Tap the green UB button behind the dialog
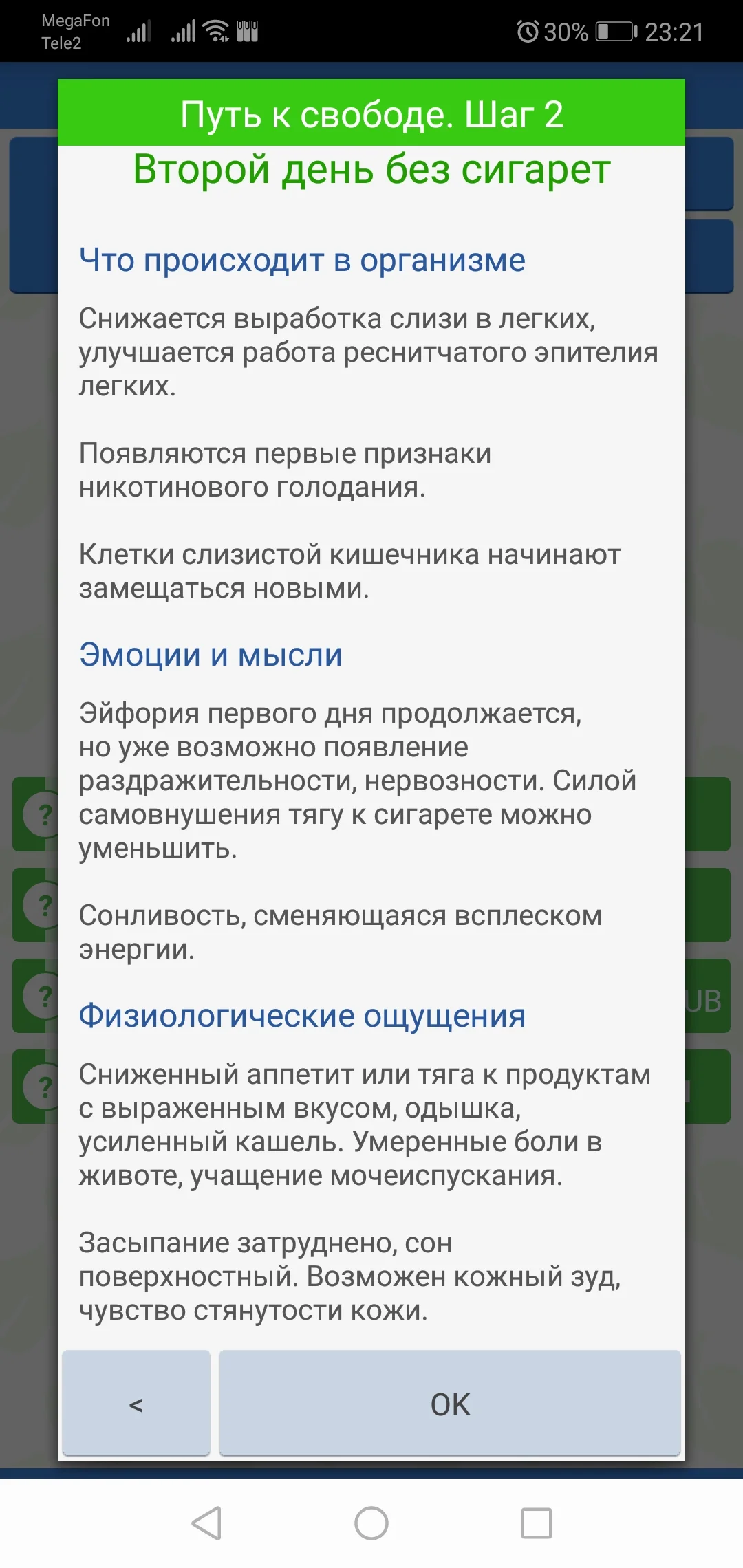The width and height of the screenshot is (743, 1568). tap(709, 997)
